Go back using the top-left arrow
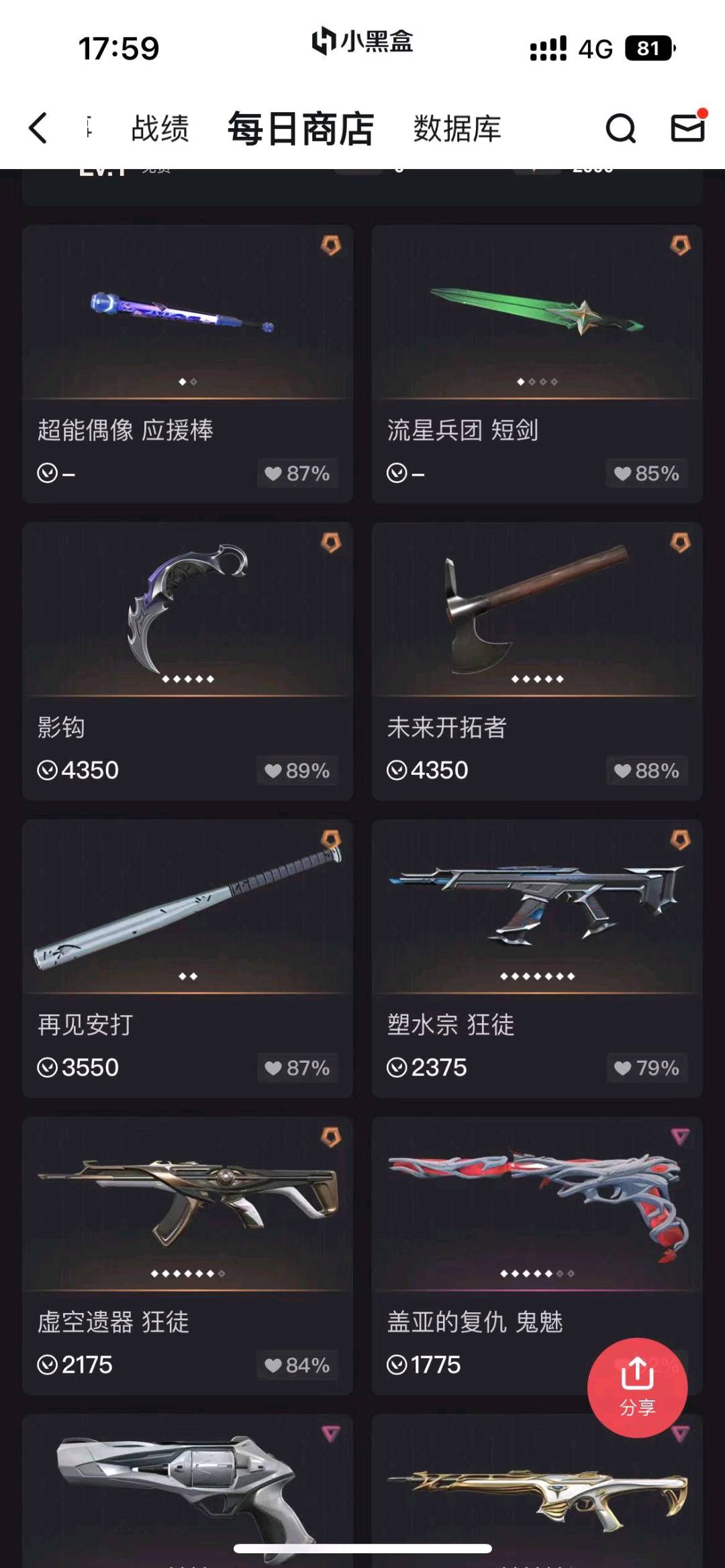Image resolution: width=725 pixels, height=1568 pixels. click(38, 128)
